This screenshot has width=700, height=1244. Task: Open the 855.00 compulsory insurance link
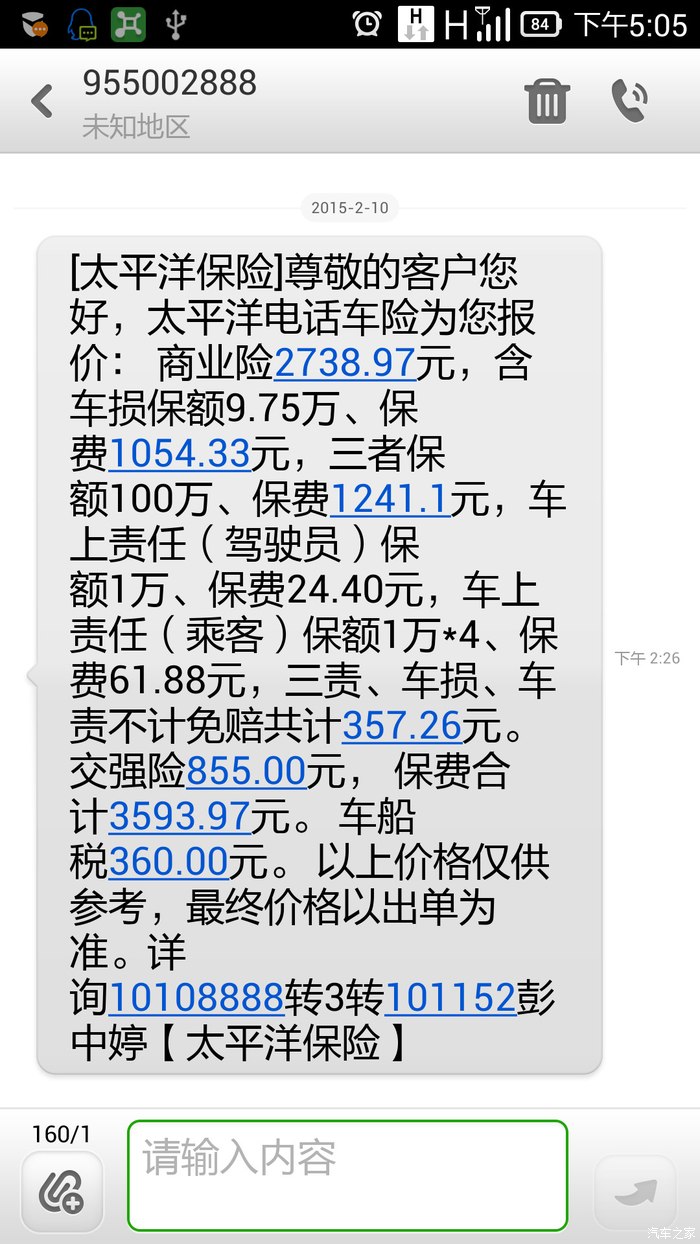246,771
